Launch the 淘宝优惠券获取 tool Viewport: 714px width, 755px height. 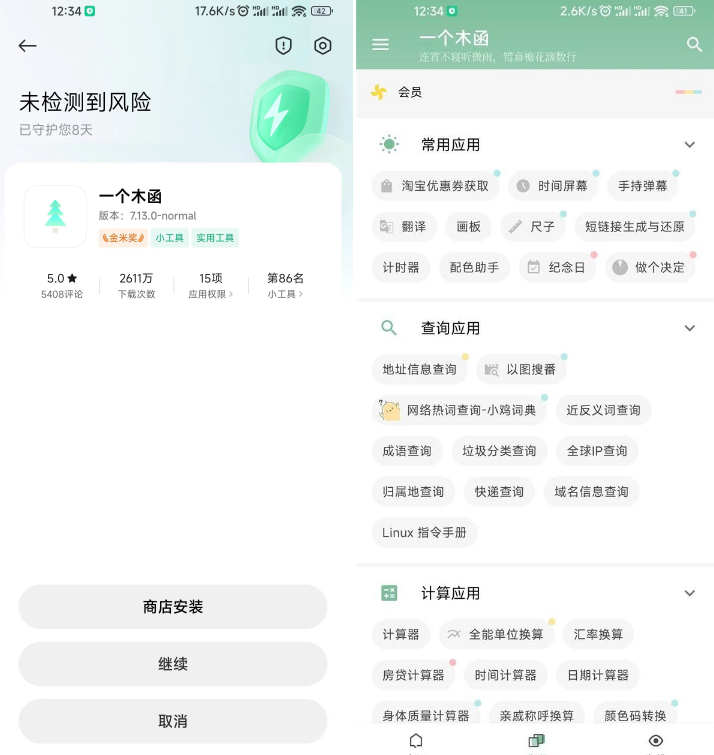pos(435,186)
